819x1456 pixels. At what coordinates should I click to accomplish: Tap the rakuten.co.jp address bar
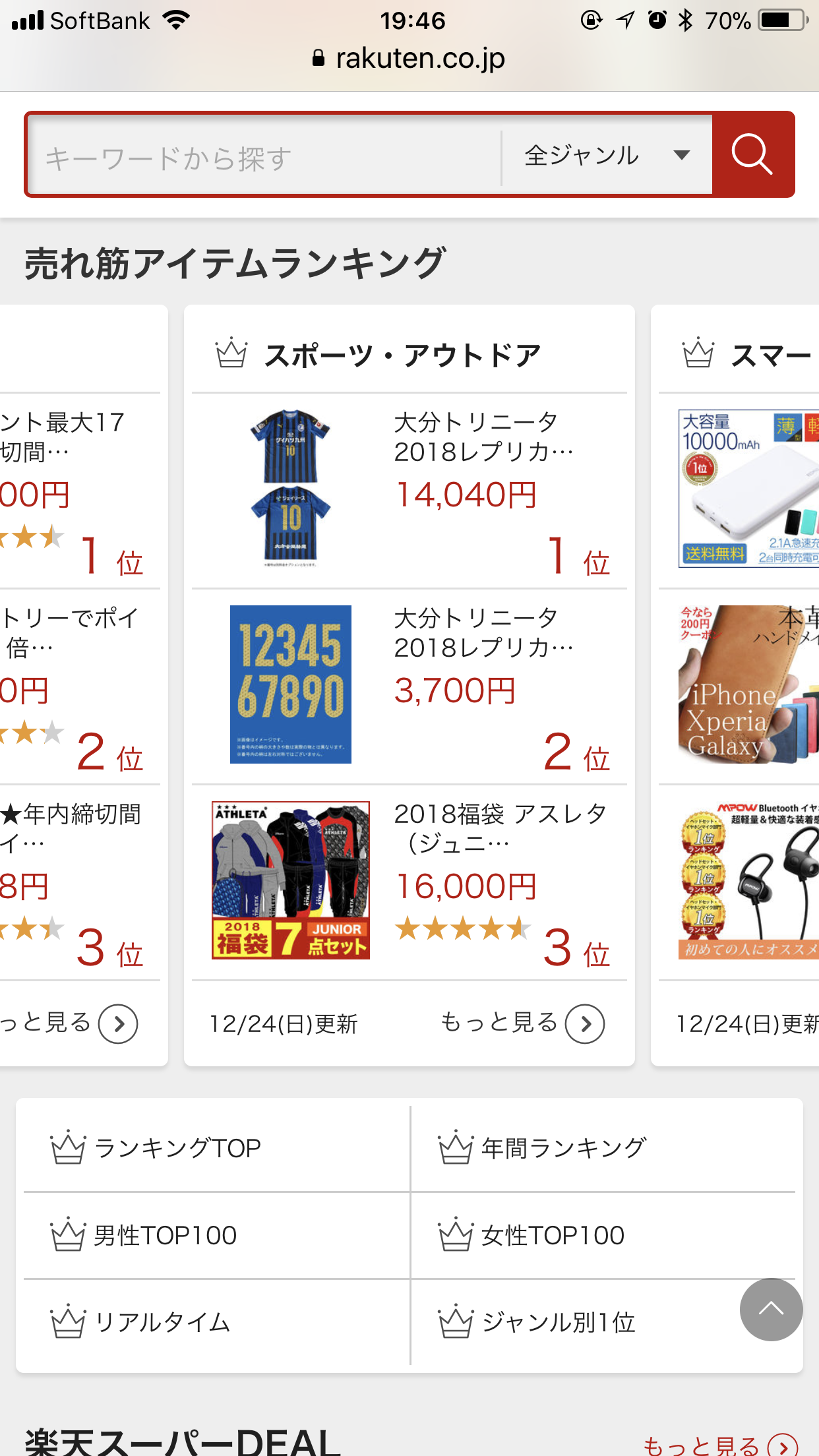click(x=410, y=58)
